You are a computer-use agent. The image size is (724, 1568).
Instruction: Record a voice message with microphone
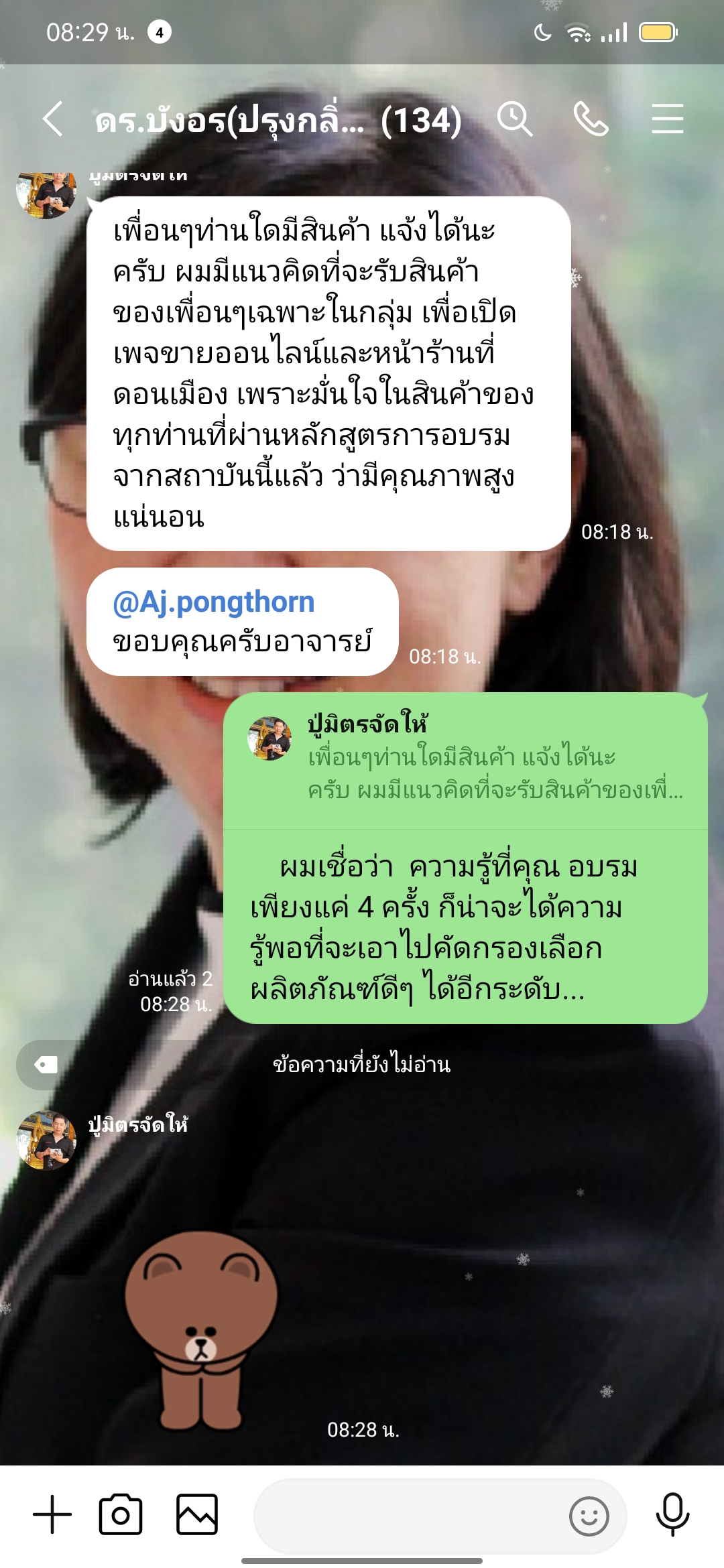pos(672,1514)
